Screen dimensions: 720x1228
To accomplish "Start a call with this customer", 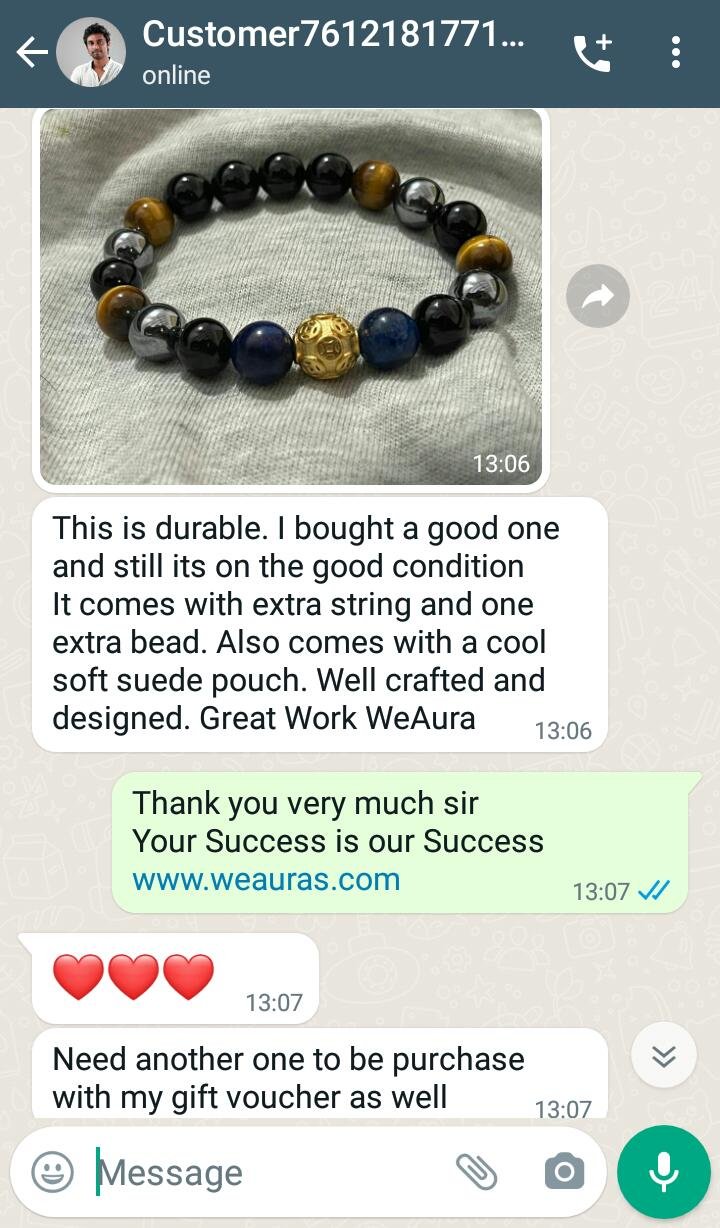I will (x=591, y=53).
